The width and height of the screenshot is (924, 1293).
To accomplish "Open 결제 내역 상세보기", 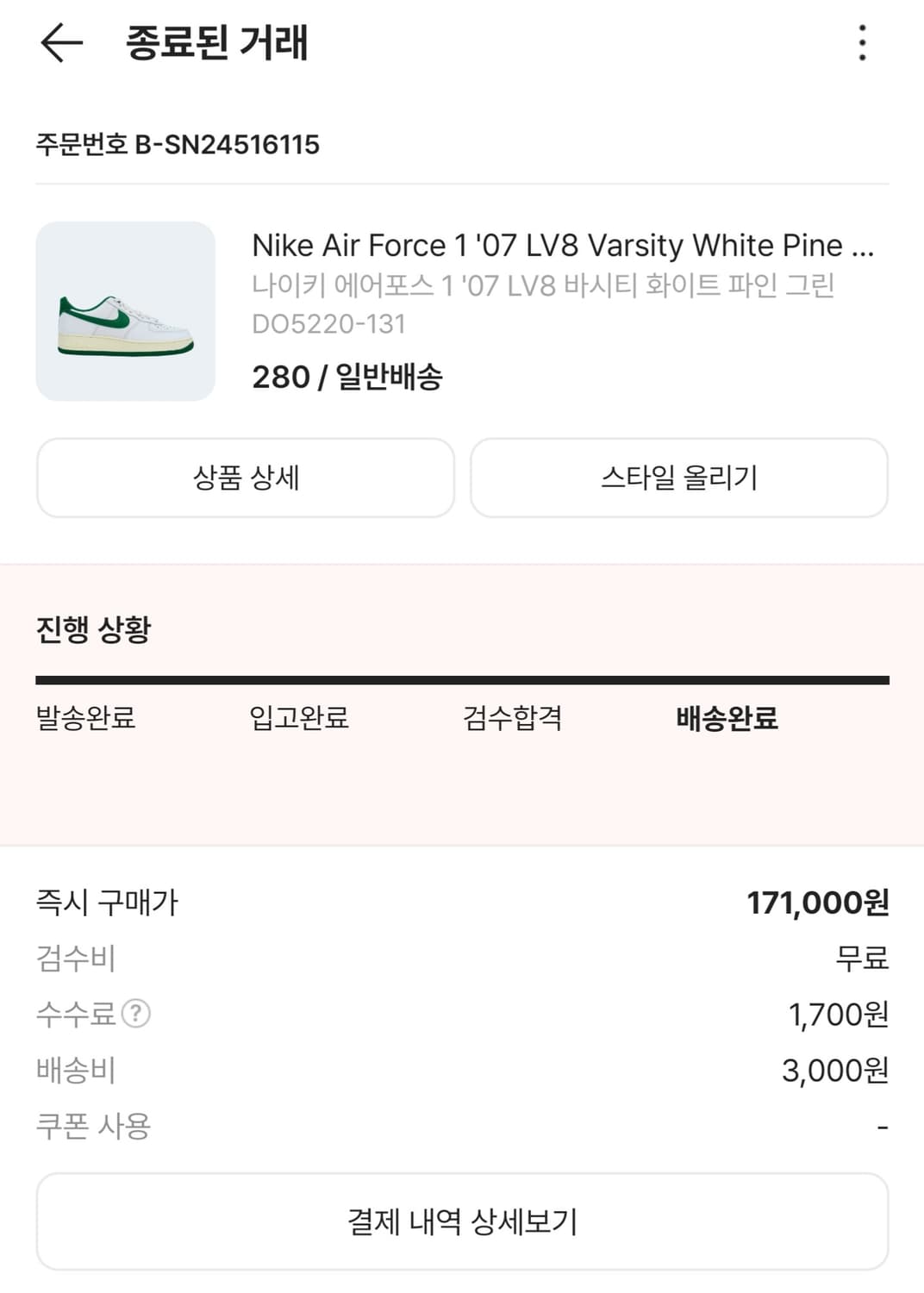I will (x=462, y=1219).
